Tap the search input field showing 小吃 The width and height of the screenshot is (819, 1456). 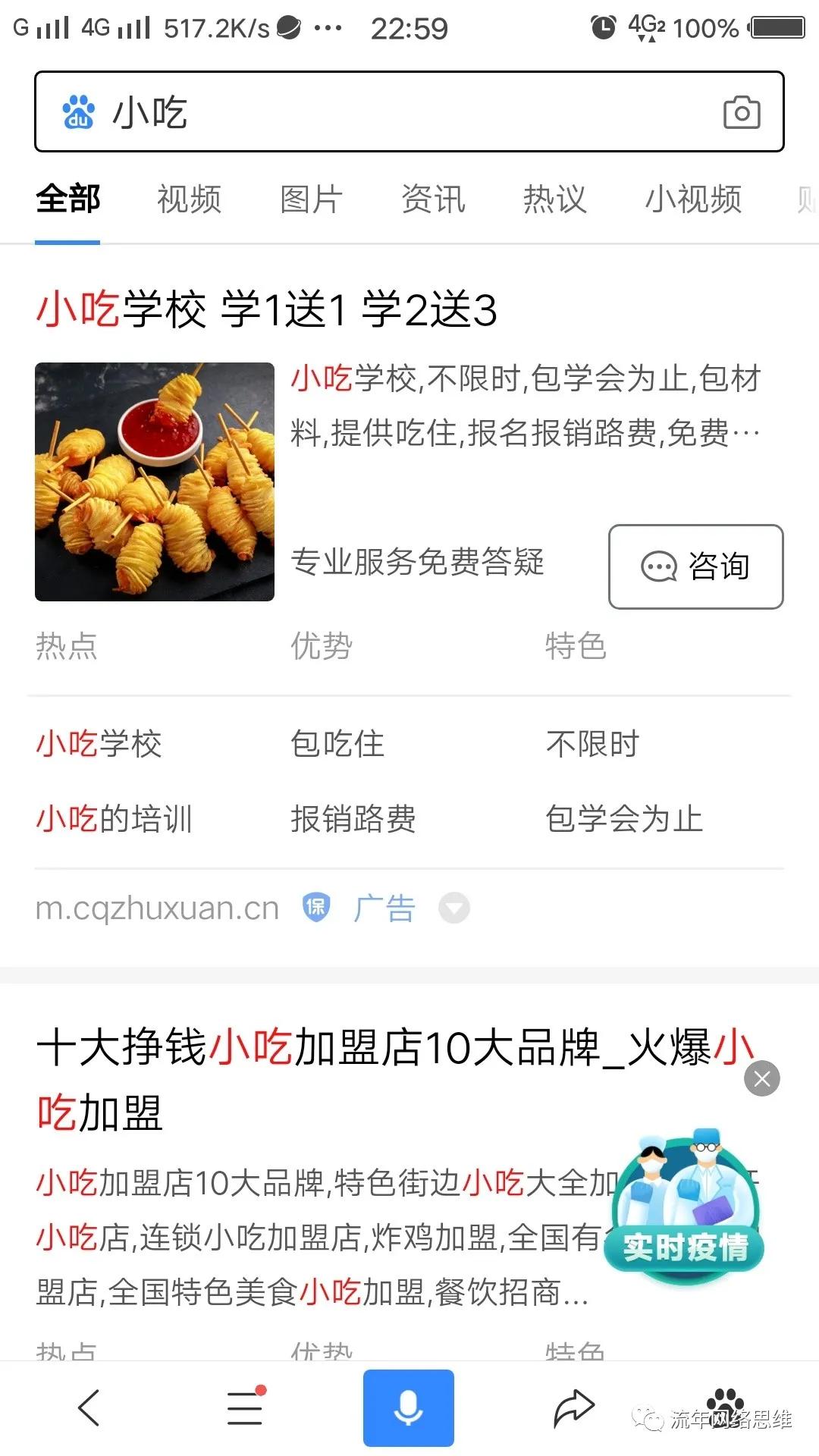click(x=303, y=112)
